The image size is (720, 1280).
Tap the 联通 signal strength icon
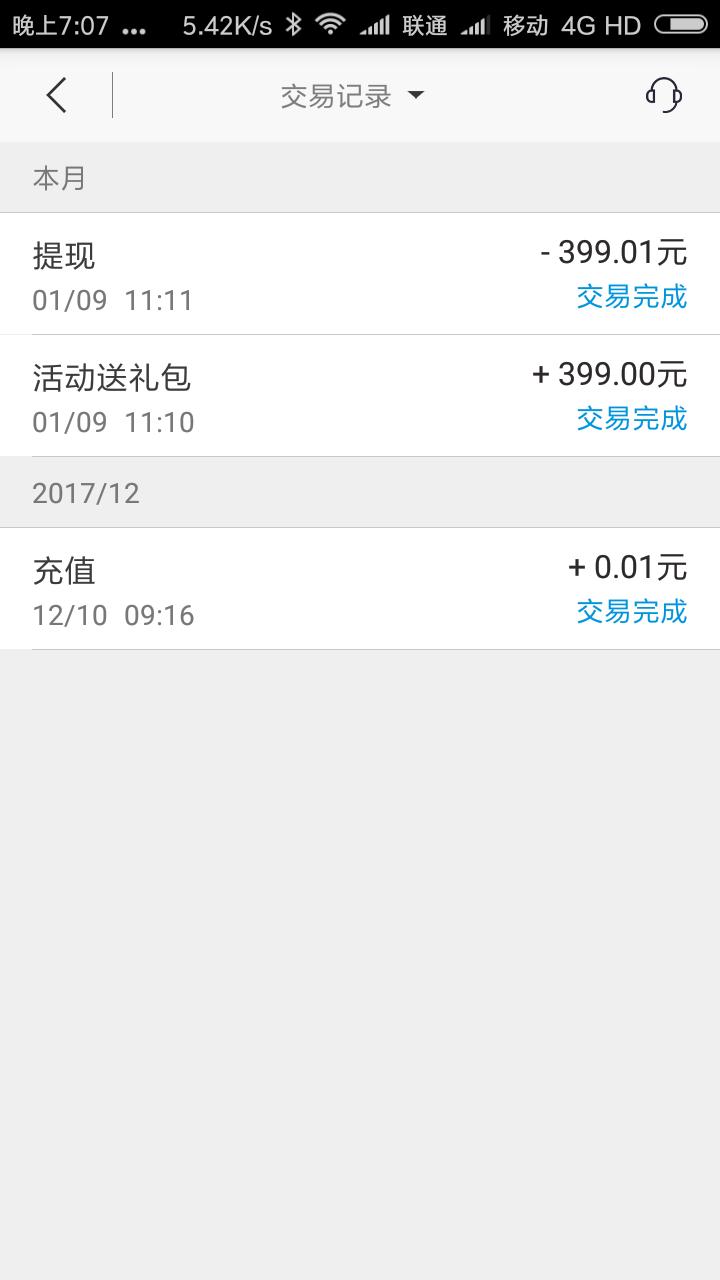tap(375, 22)
